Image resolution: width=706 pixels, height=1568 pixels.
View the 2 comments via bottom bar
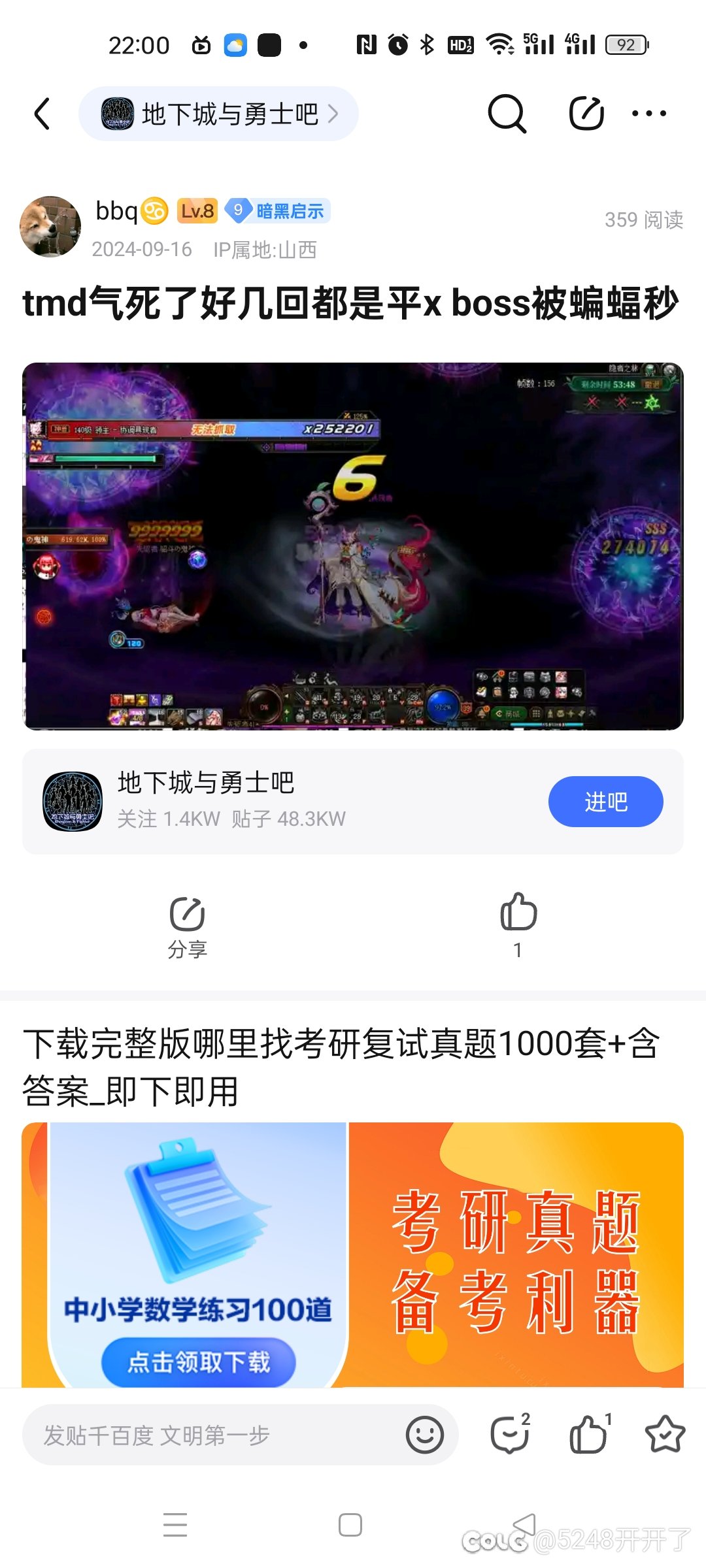coord(510,1435)
